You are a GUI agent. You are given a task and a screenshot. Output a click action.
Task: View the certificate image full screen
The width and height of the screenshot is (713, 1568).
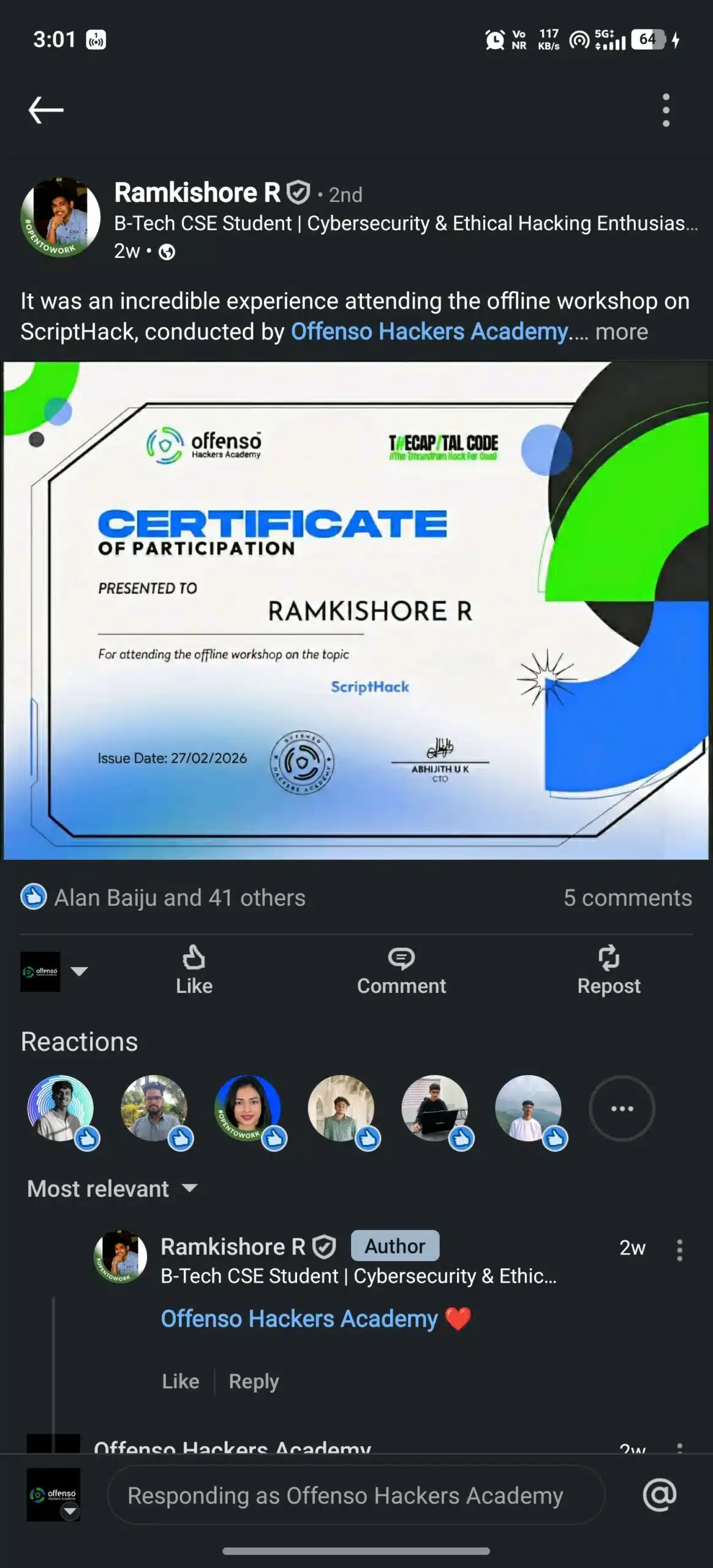(356, 610)
